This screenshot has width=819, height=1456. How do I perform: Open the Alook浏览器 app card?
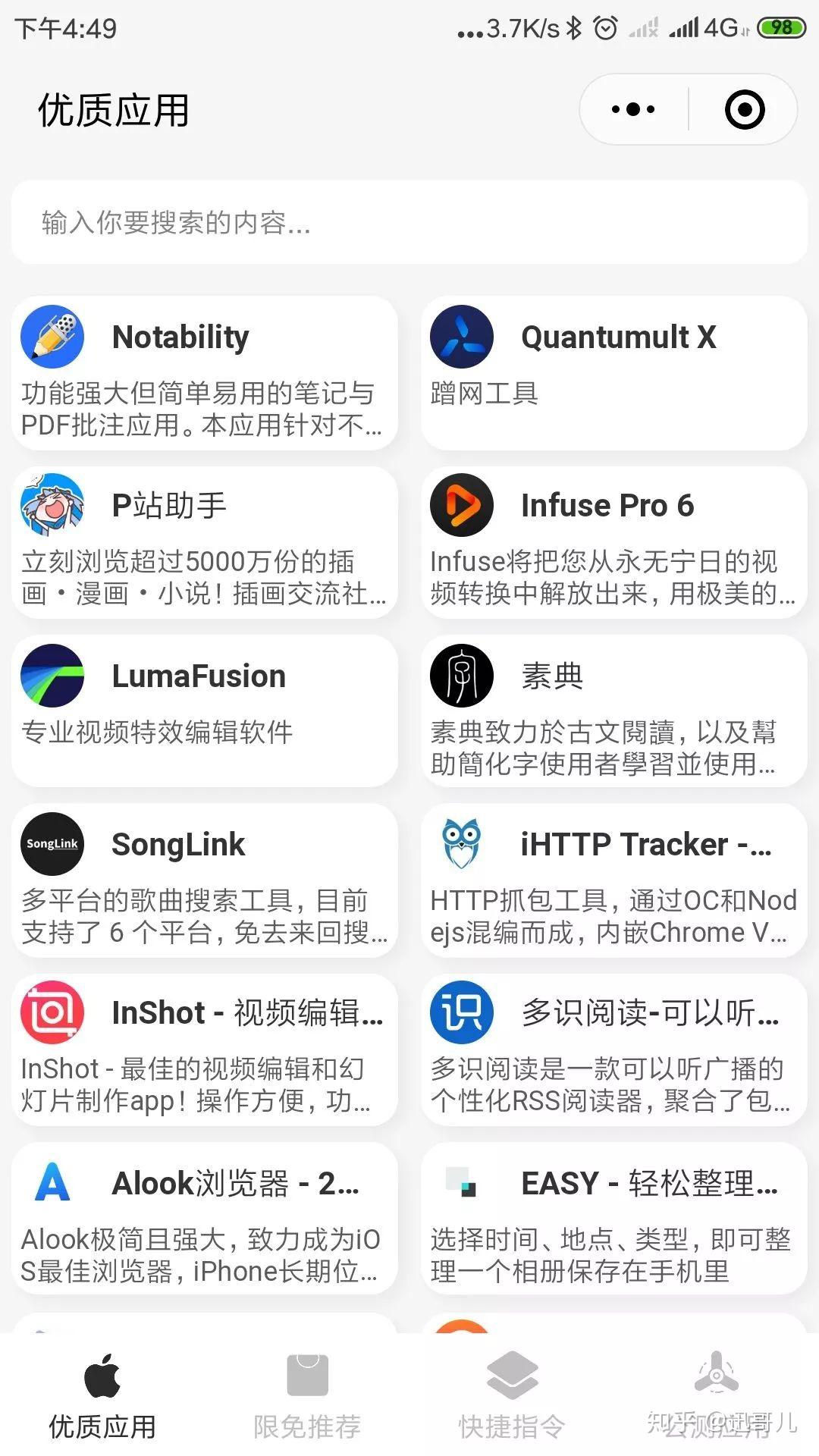[205, 1218]
